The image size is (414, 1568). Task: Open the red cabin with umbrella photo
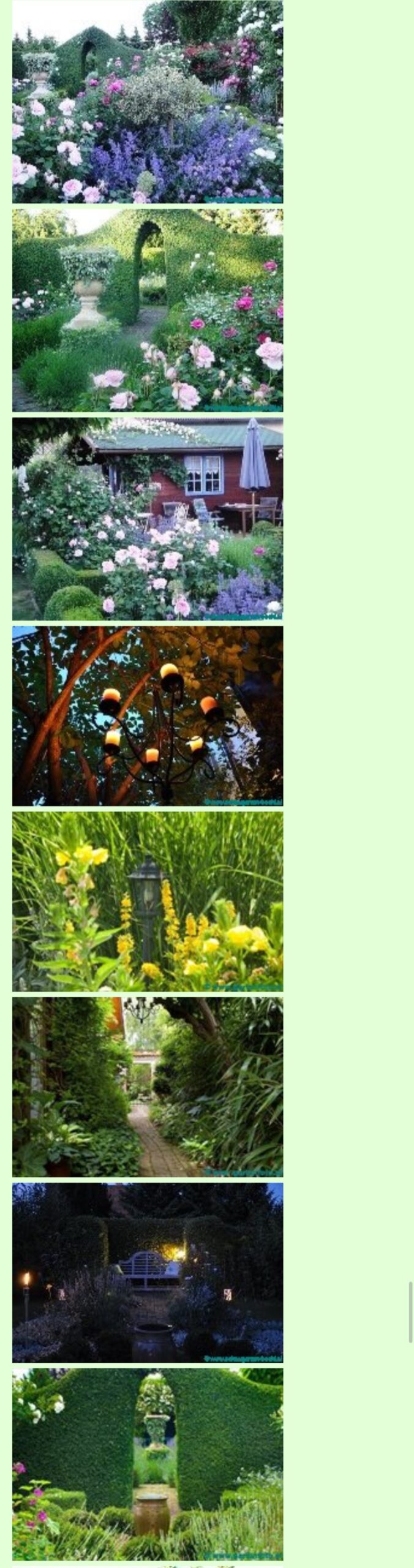click(148, 519)
